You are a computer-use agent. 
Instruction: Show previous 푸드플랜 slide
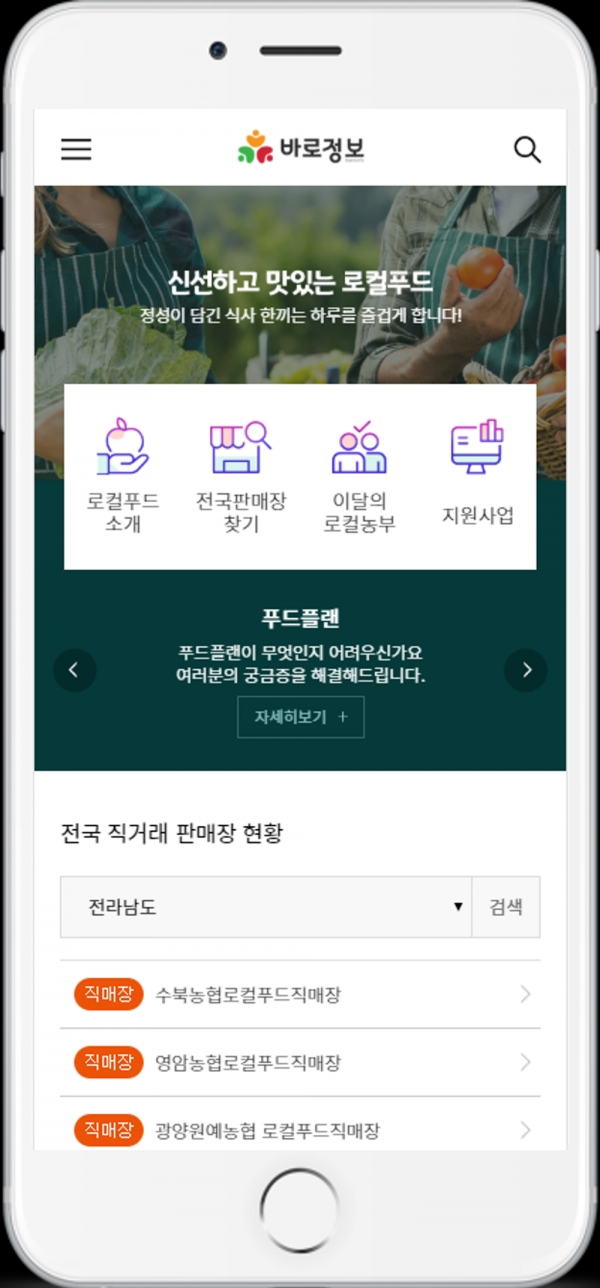pos(75,670)
